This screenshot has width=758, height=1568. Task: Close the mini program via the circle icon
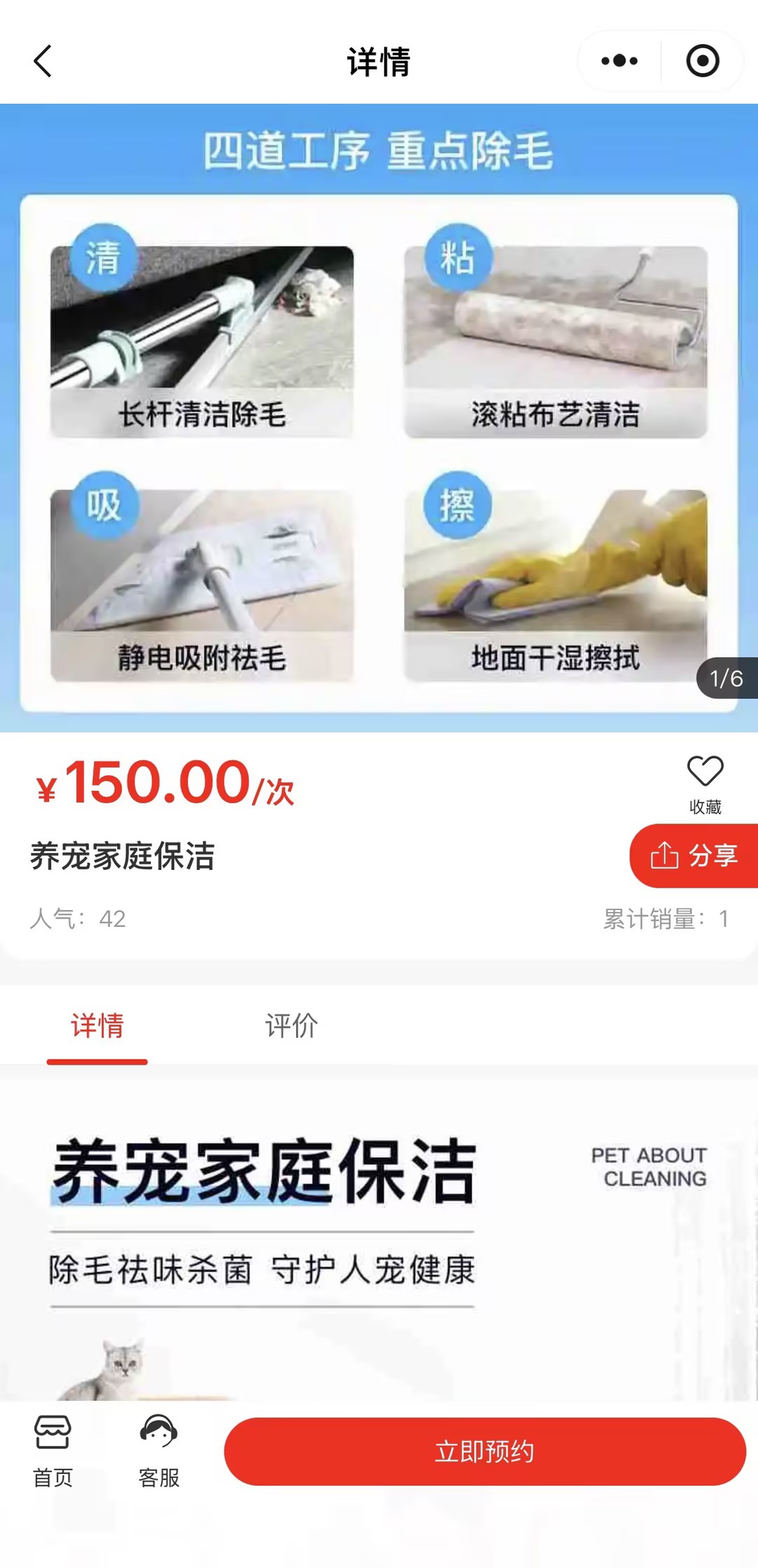(703, 61)
